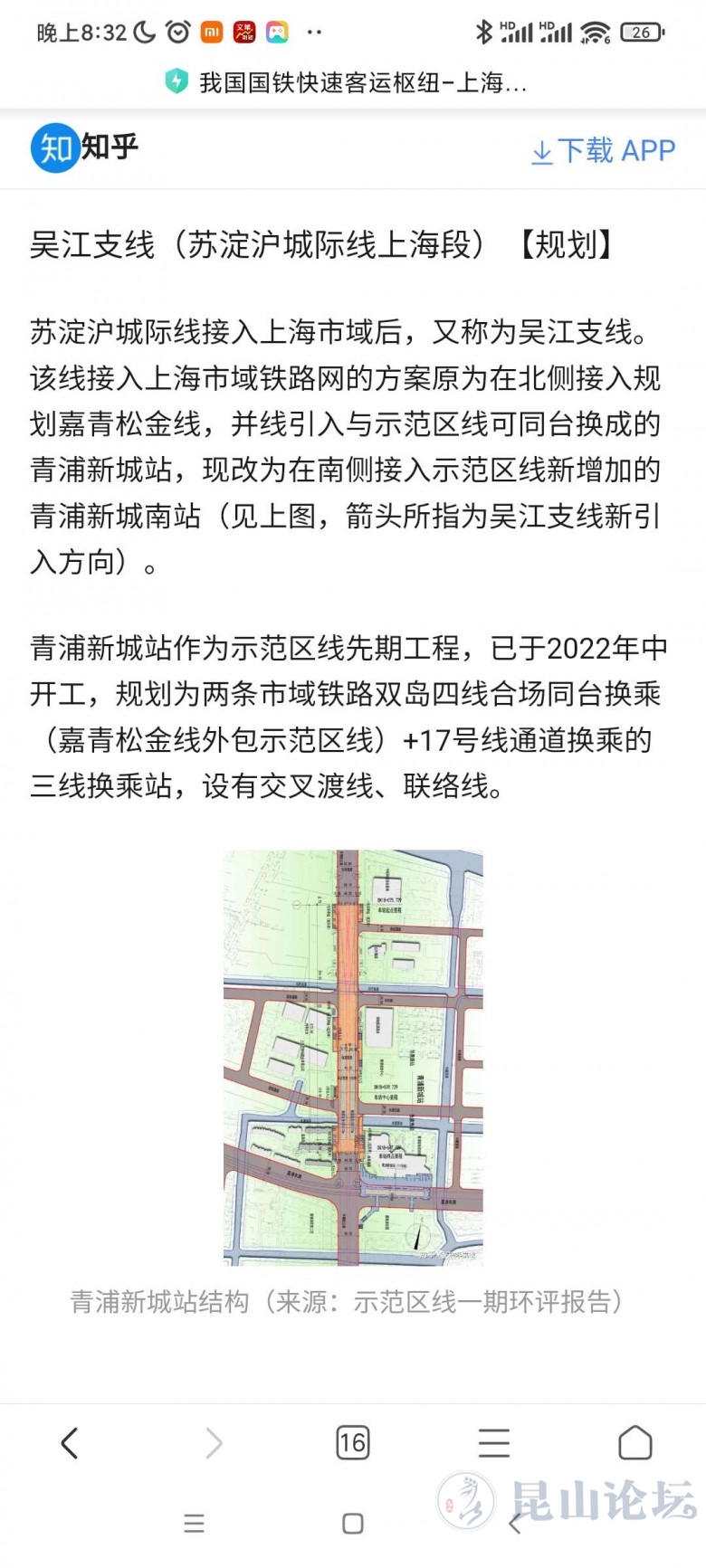Tap the page title address bar
This screenshot has height=1568, width=706.
point(353,82)
